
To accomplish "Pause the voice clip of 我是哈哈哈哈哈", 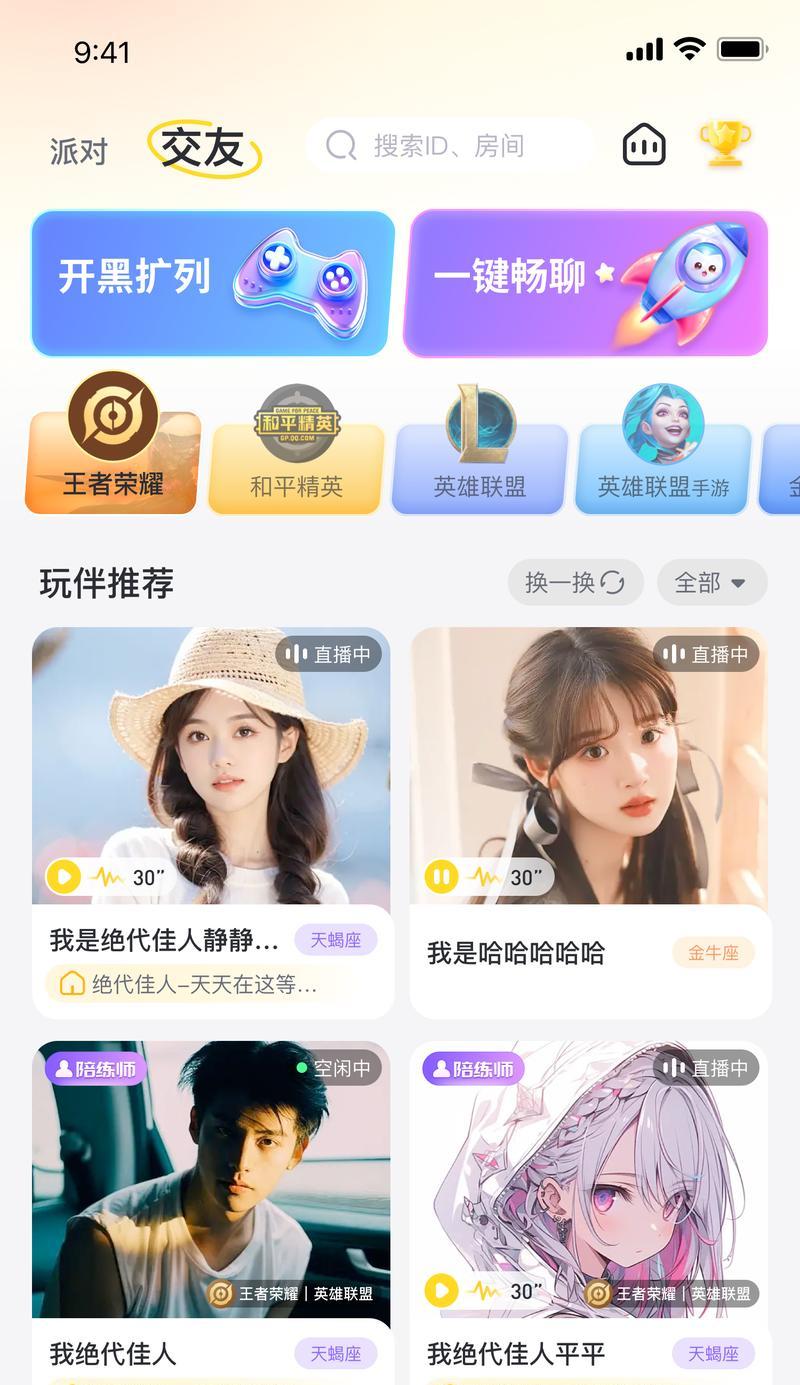I will pos(441,877).
